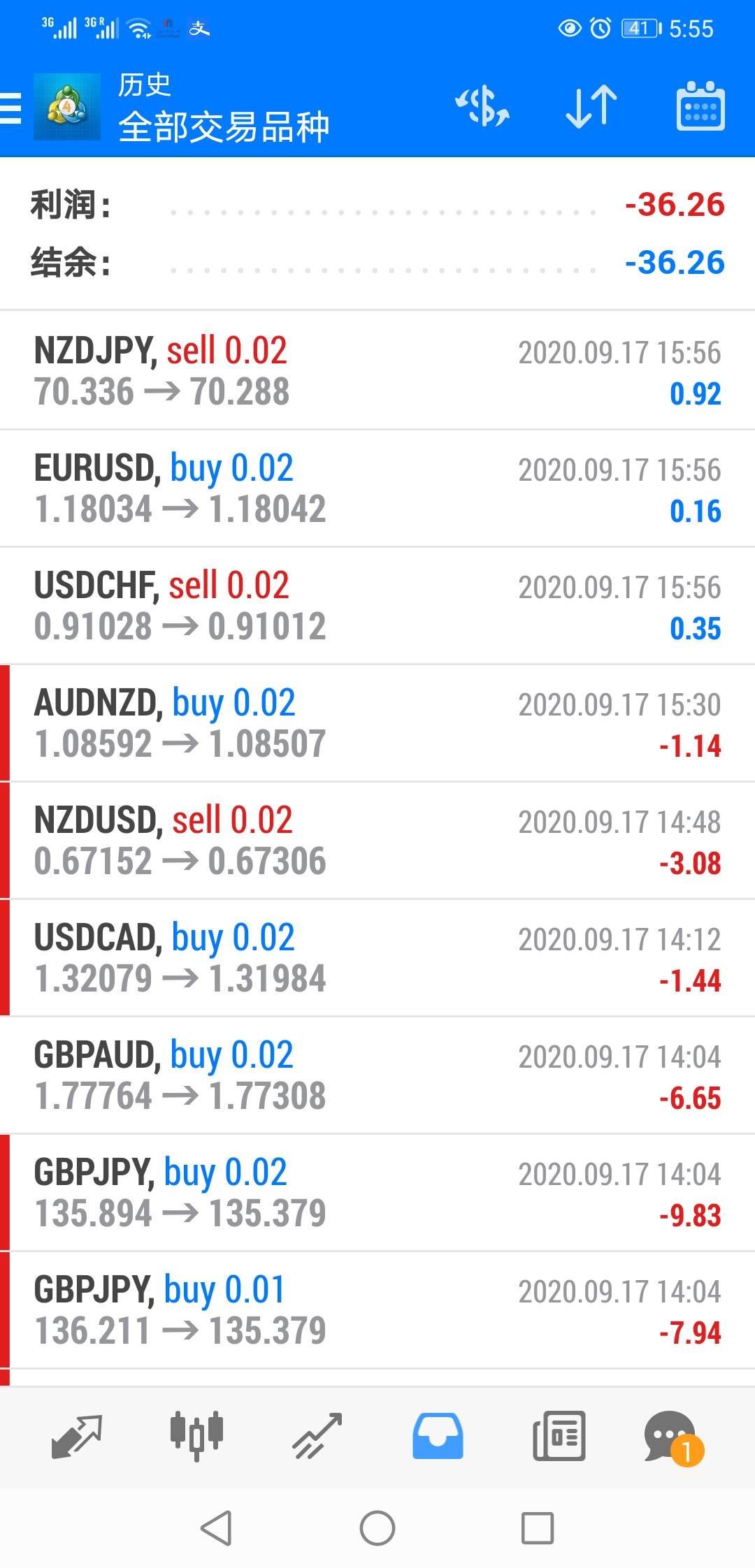
Task: Switch to the Trade tab
Action: click(317, 1437)
